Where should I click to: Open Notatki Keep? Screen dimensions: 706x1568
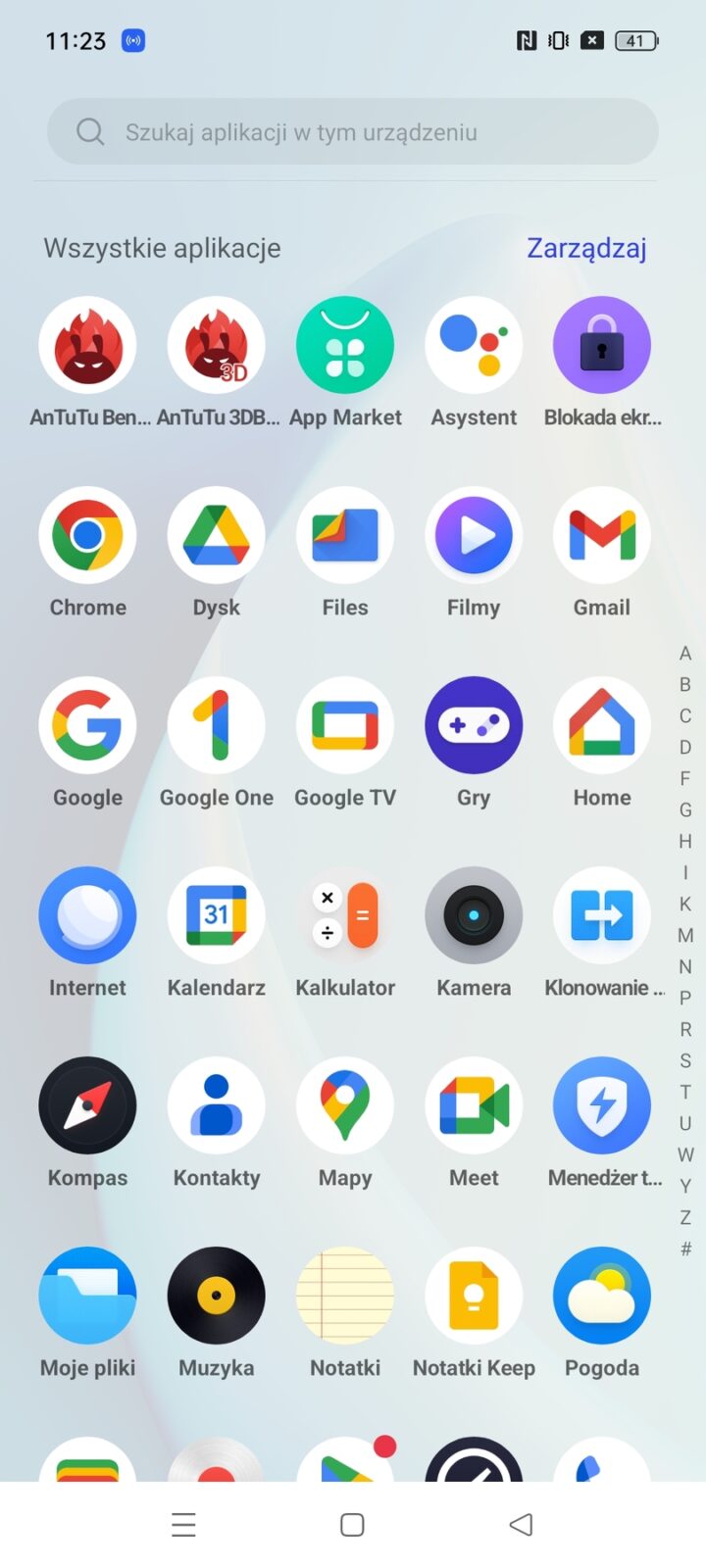pos(474,1297)
